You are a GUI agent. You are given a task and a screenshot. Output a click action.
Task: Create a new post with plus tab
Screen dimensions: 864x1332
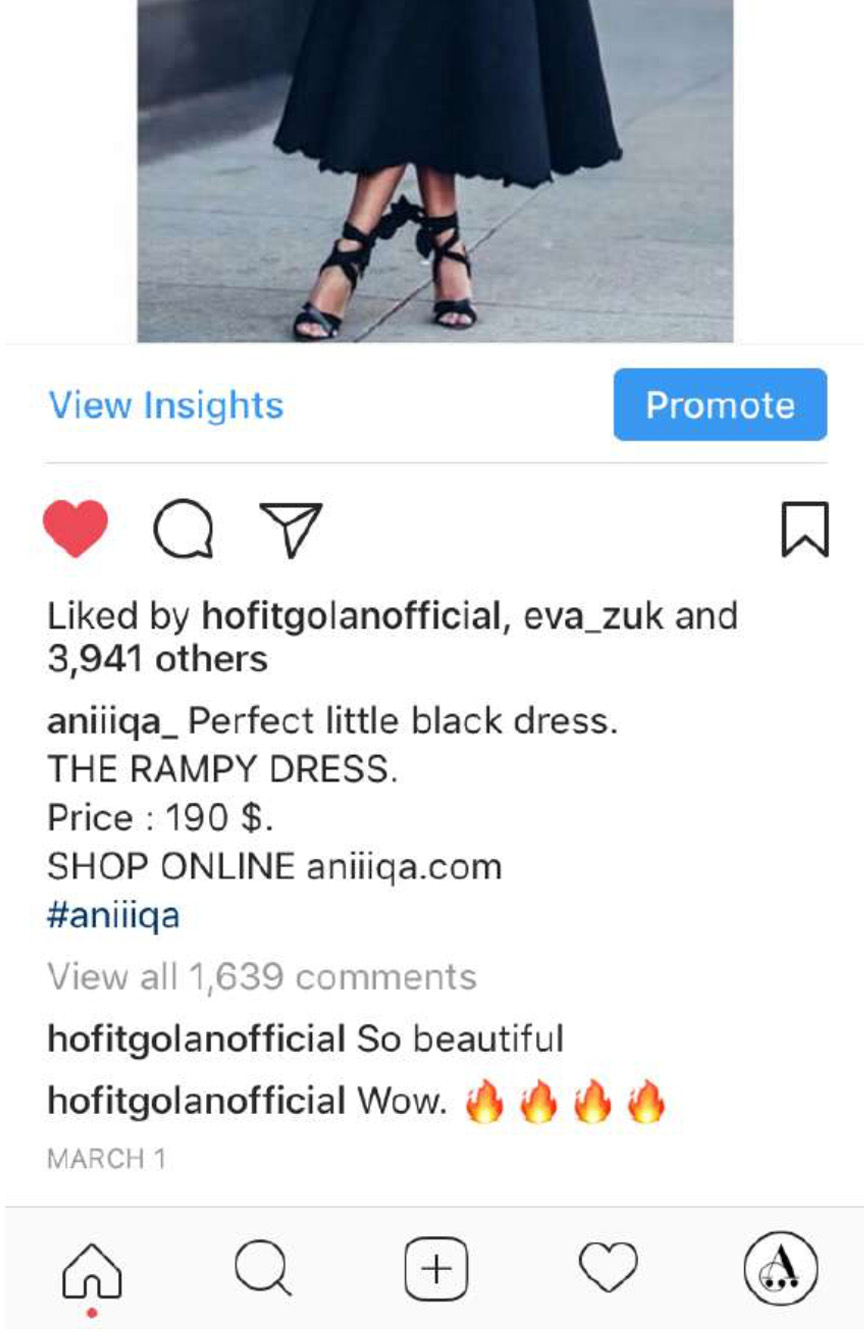(436, 1269)
